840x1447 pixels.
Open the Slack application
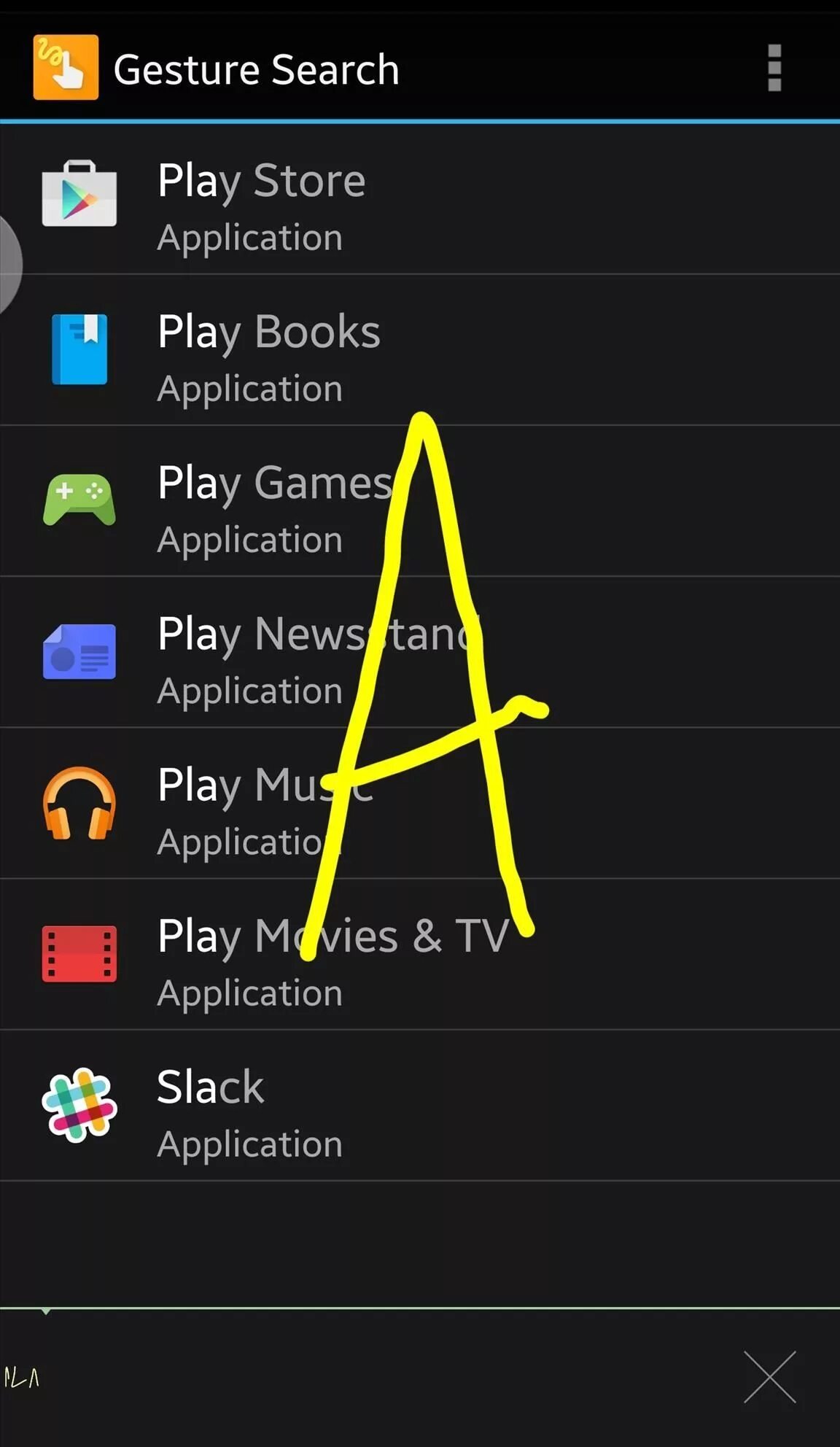[x=420, y=1105]
